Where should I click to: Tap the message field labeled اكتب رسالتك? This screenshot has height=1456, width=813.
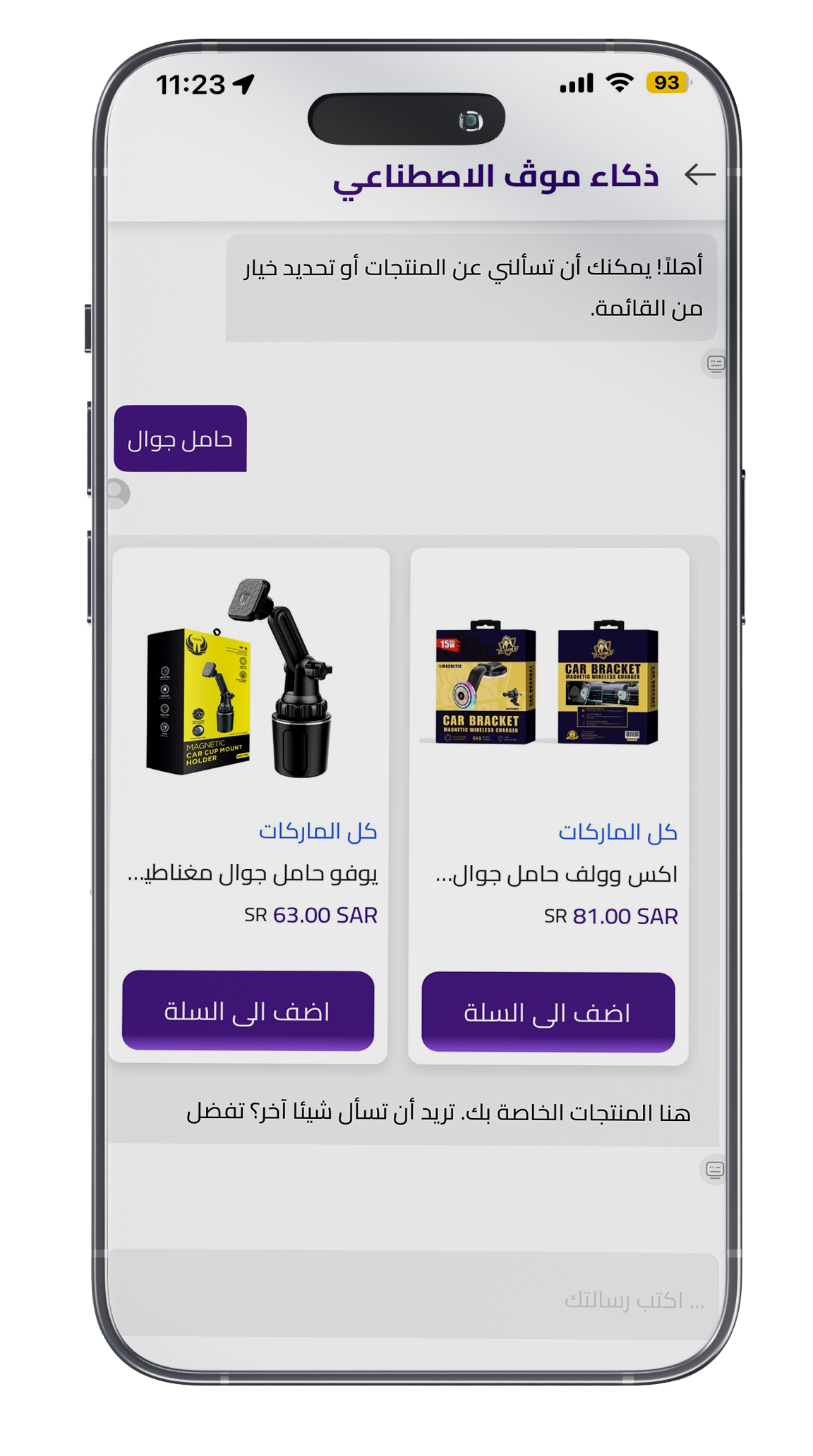[413, 1299]
